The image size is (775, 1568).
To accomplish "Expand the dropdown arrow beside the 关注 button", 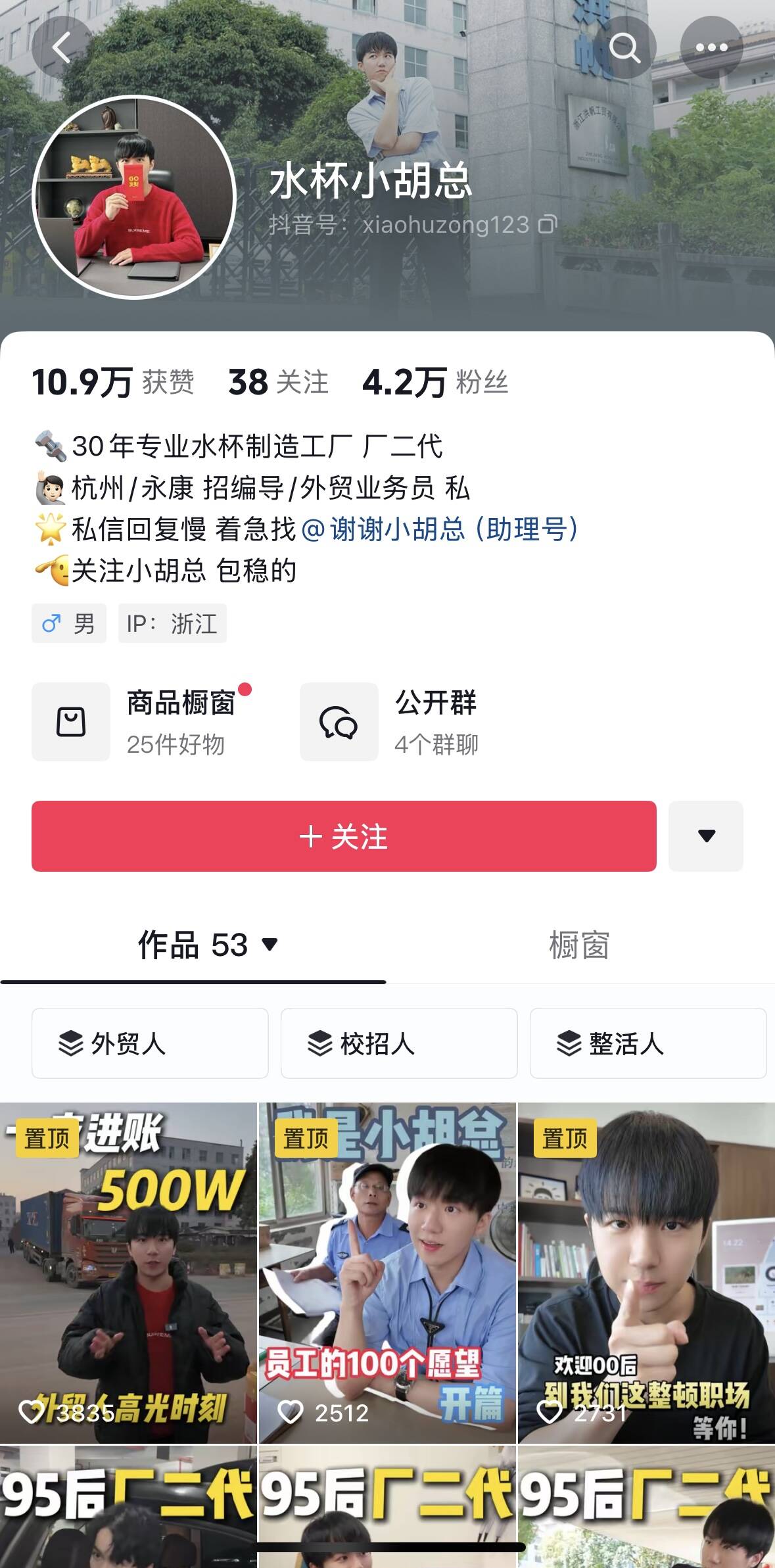I will pyautogui.click(x=706, y=836).
